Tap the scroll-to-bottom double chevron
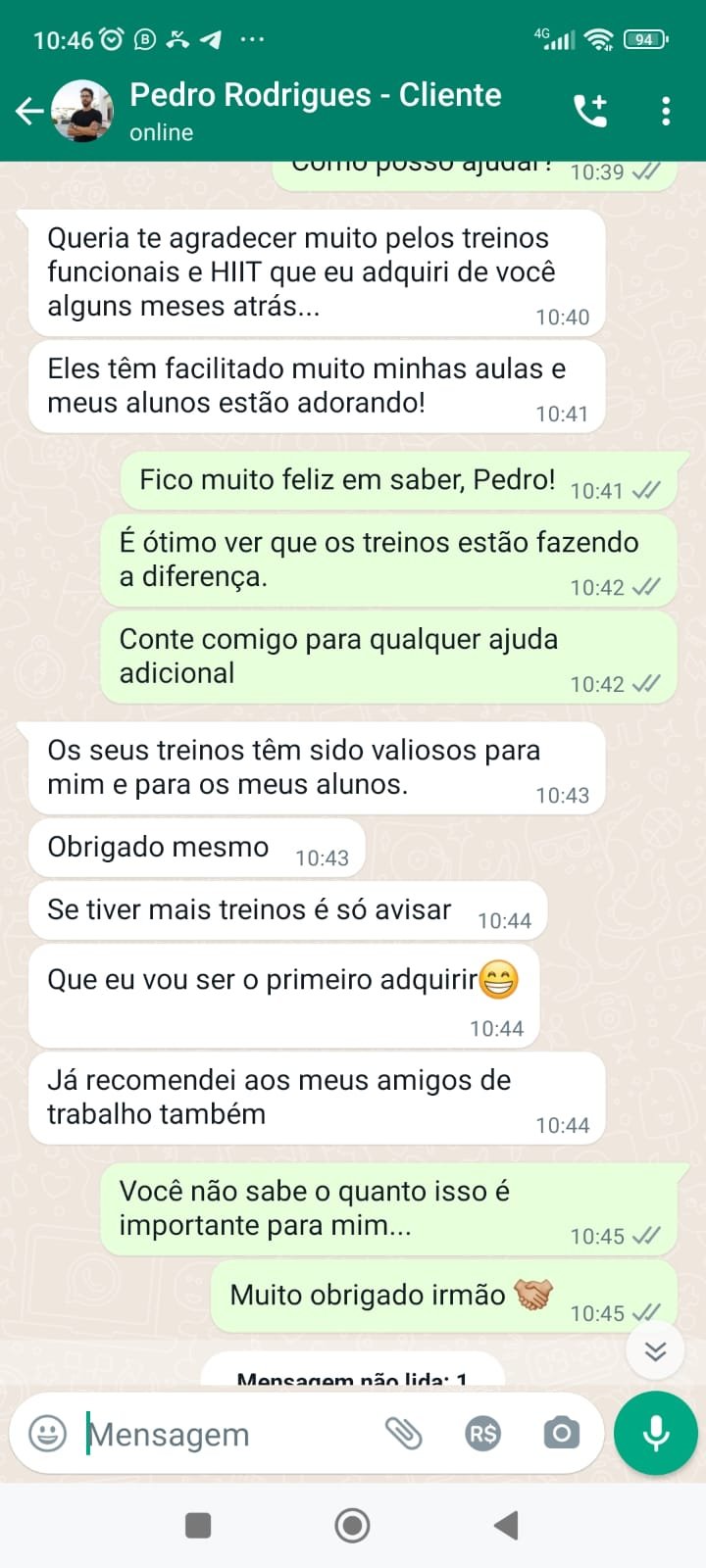This screenshot has height=1568, width=706. 655,1349
